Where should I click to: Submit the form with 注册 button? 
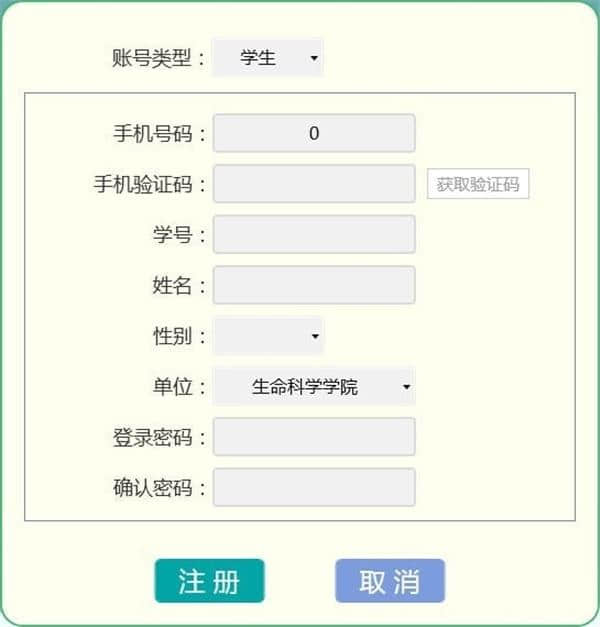pos(209,581)
